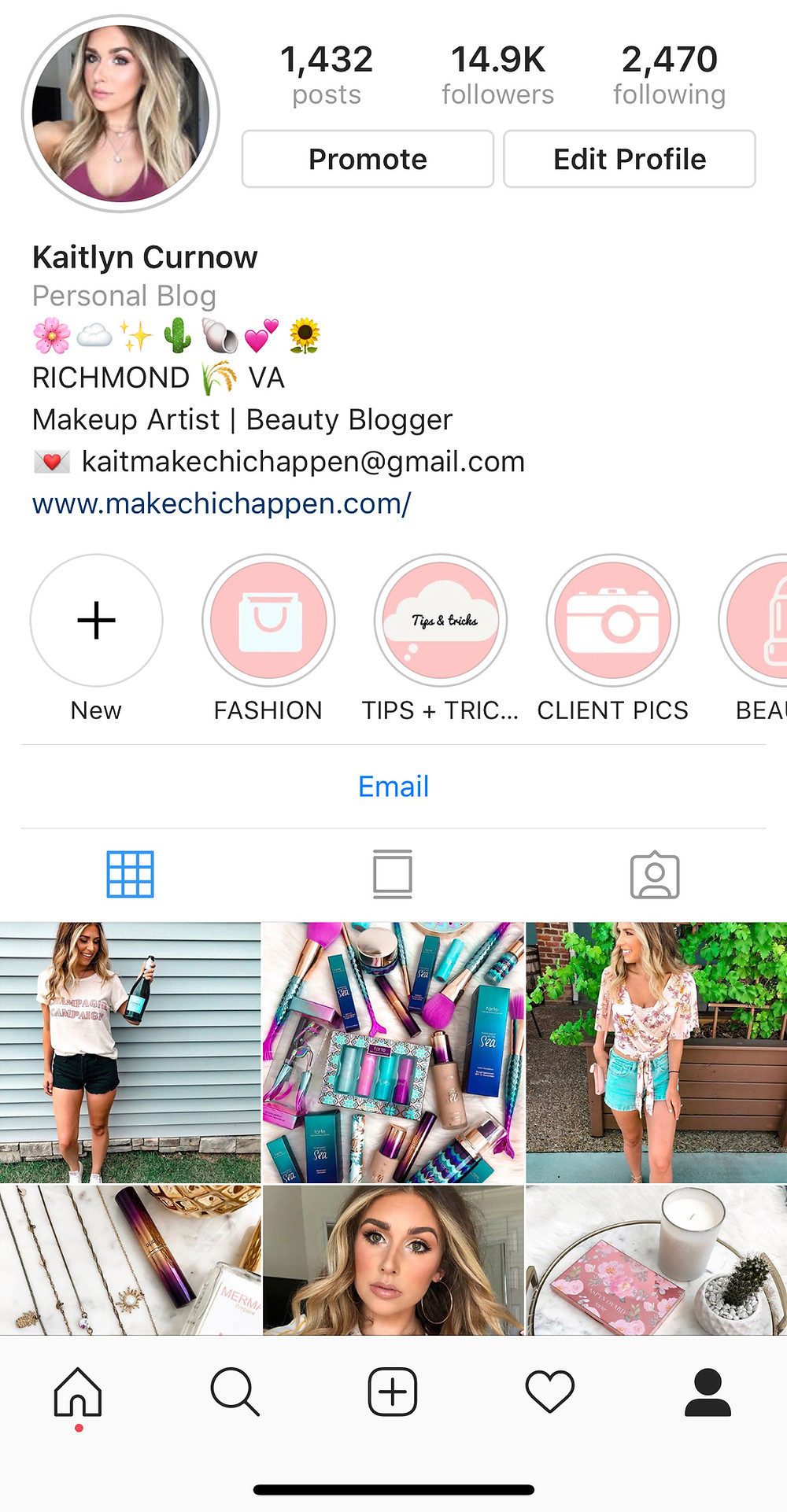Switch to the grid view tab

131,875
